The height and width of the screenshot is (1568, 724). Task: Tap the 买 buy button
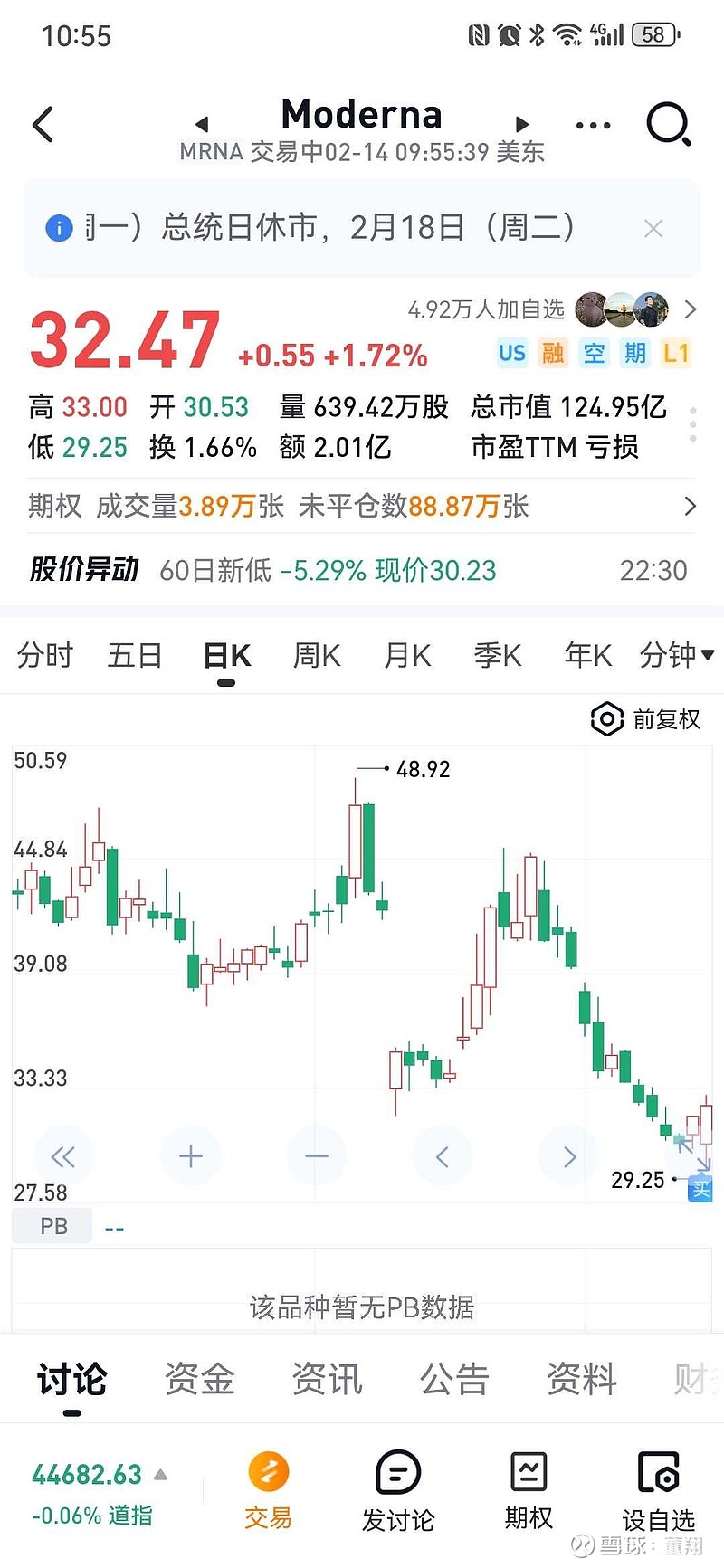[700, 1188]
